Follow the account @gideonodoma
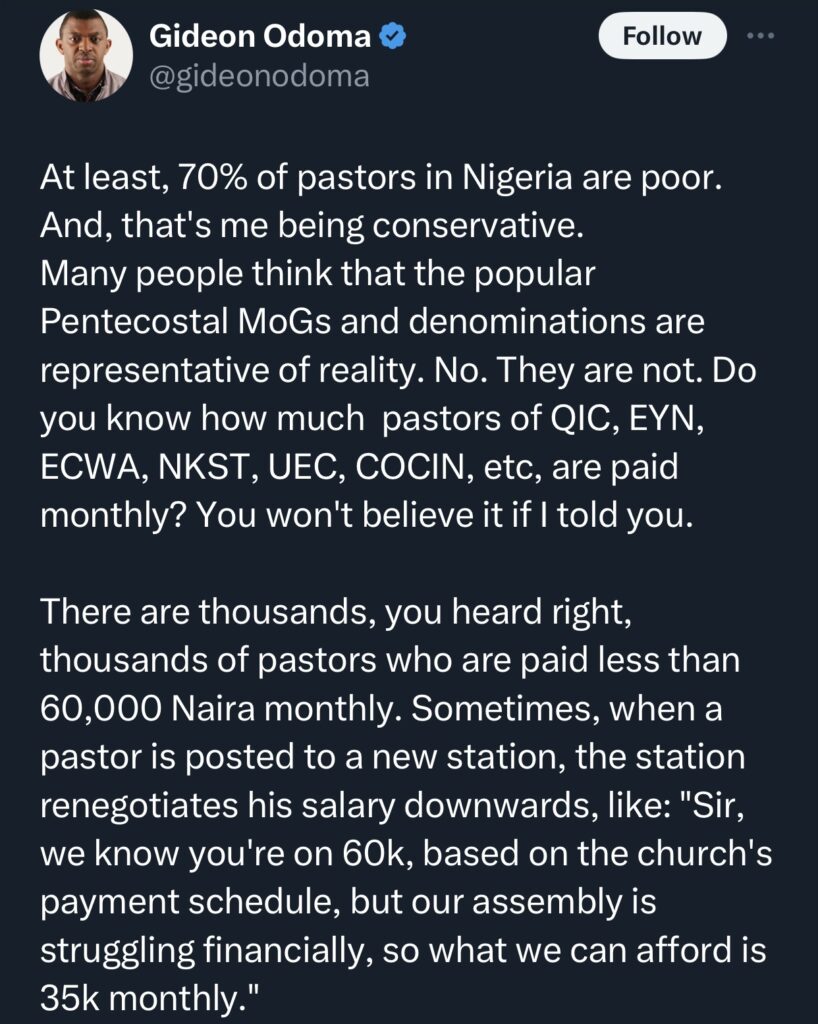The width and height of the screenshot is (818, 1024). click(663, 37)
